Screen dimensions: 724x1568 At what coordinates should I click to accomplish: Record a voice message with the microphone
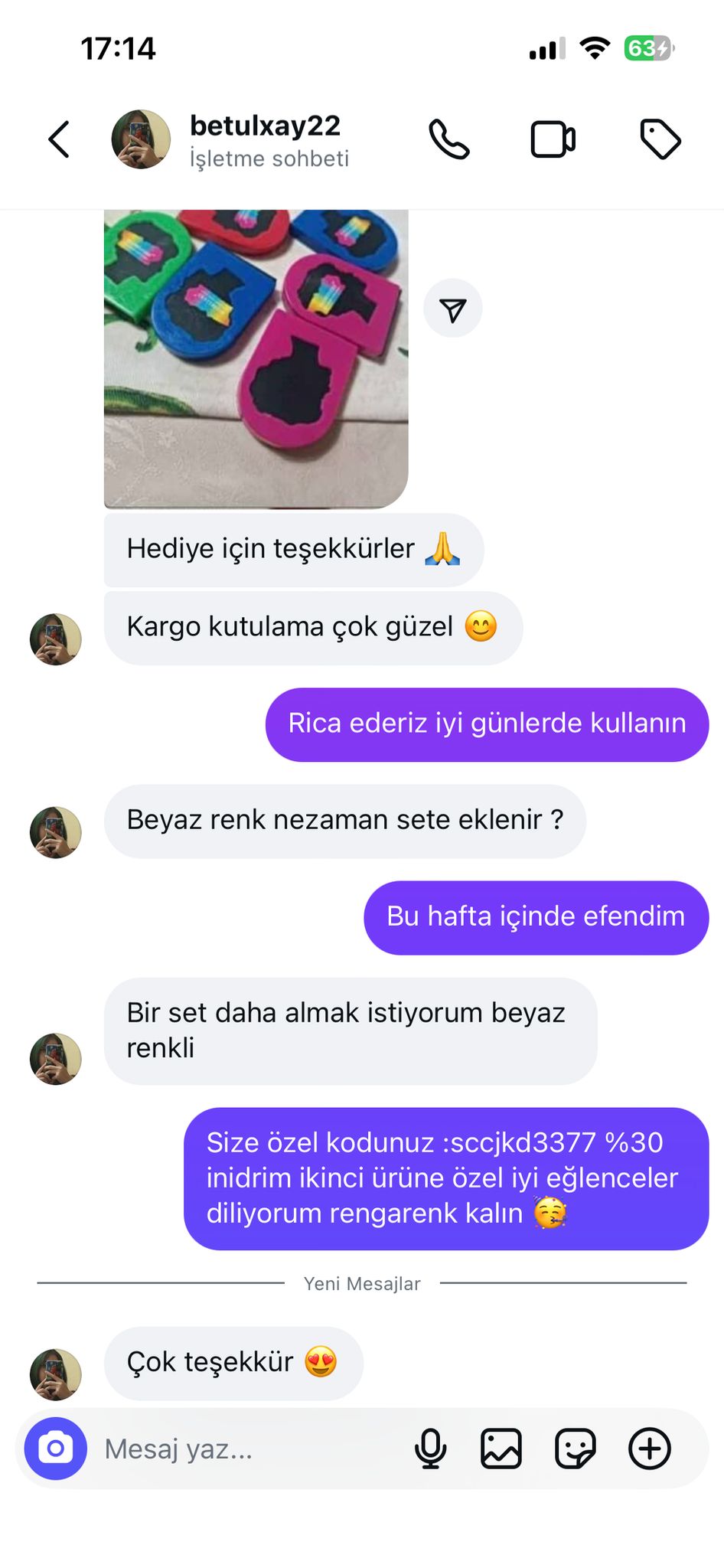[x=430, y=1449]
